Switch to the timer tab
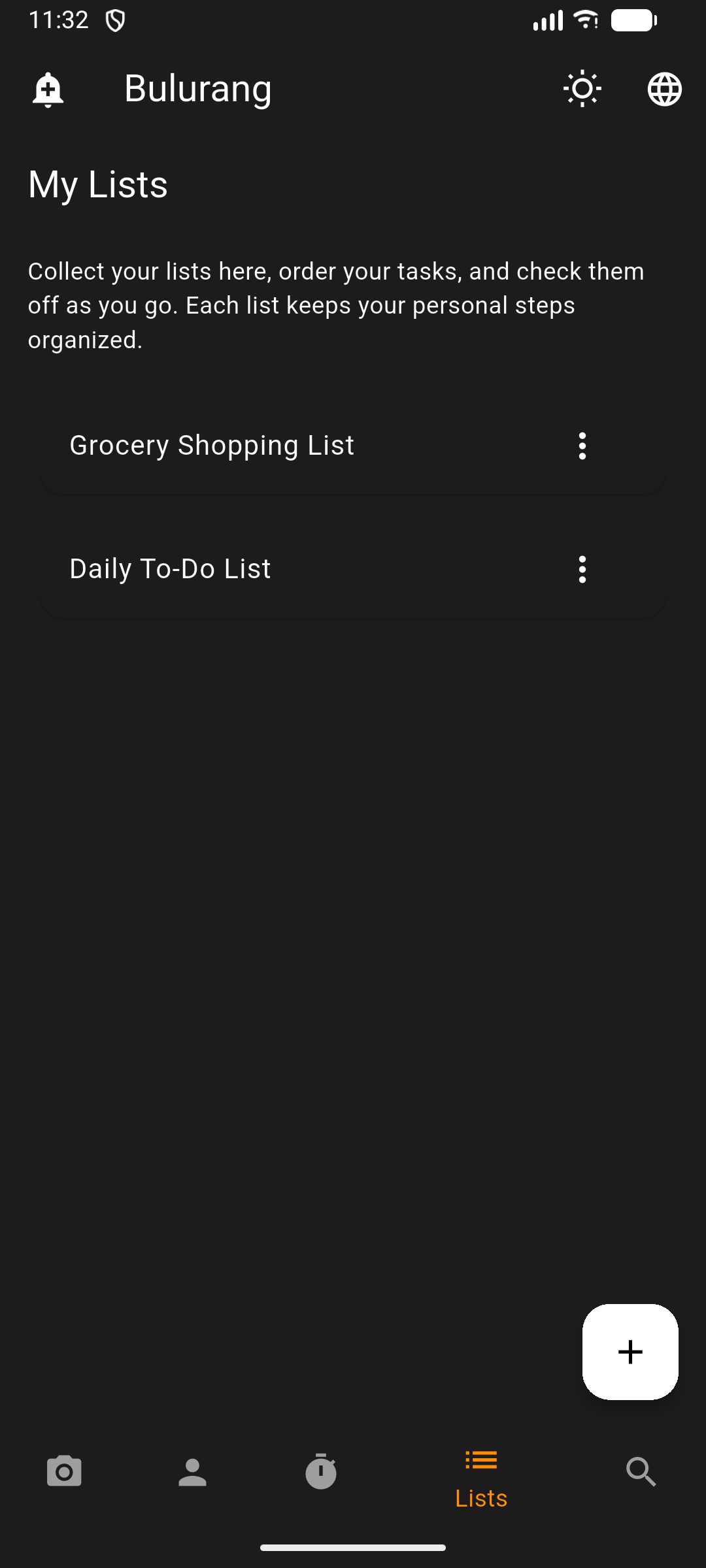Screen dimensions: 706x1568 (x=321, y=1473)
